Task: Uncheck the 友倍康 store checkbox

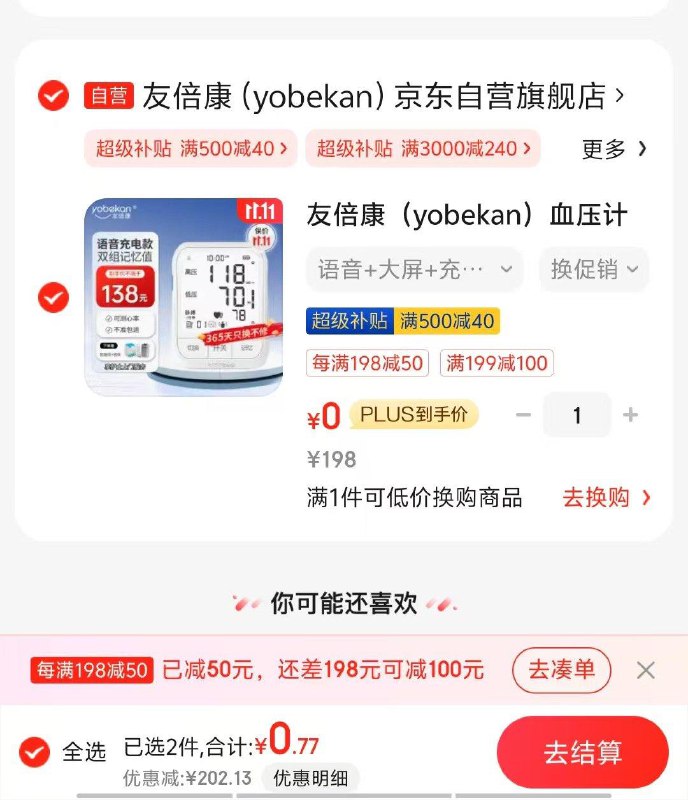Action: [x=53, y=96]
